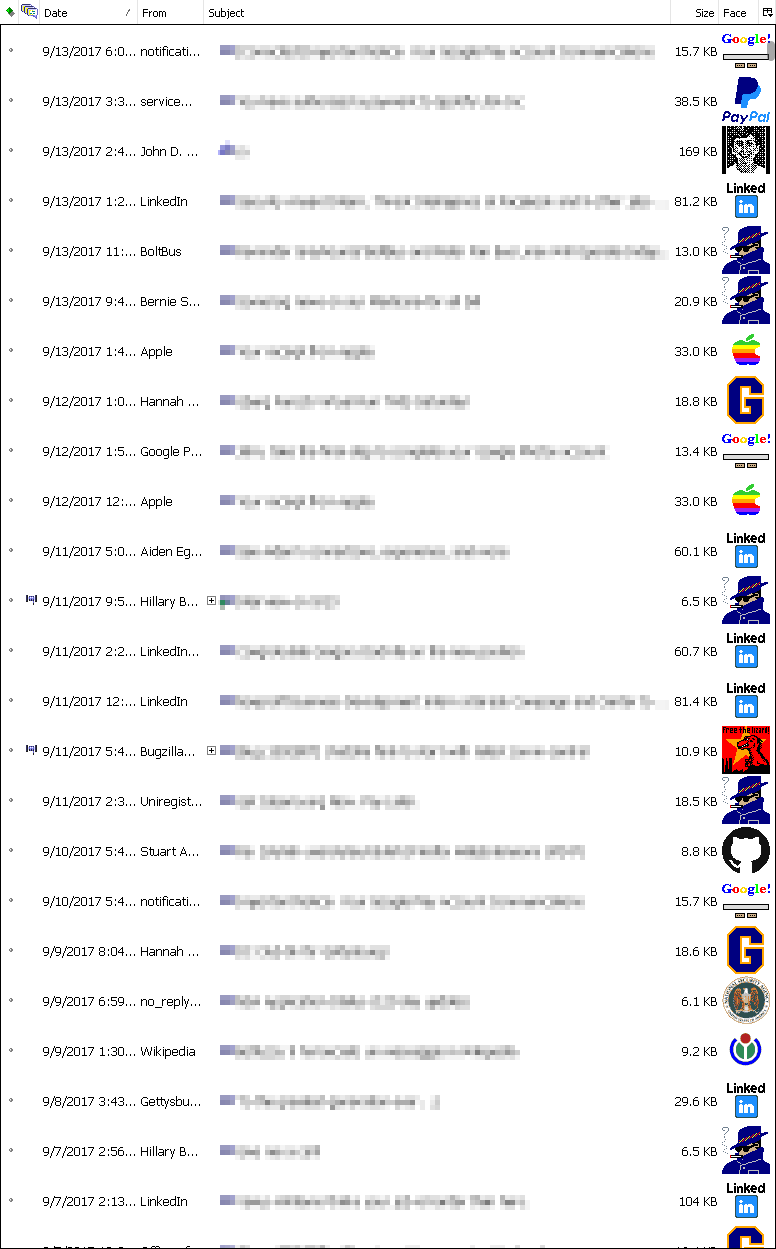776x1249 pixels.
Task: Sort emails by Size column
Action: point(704,13)
